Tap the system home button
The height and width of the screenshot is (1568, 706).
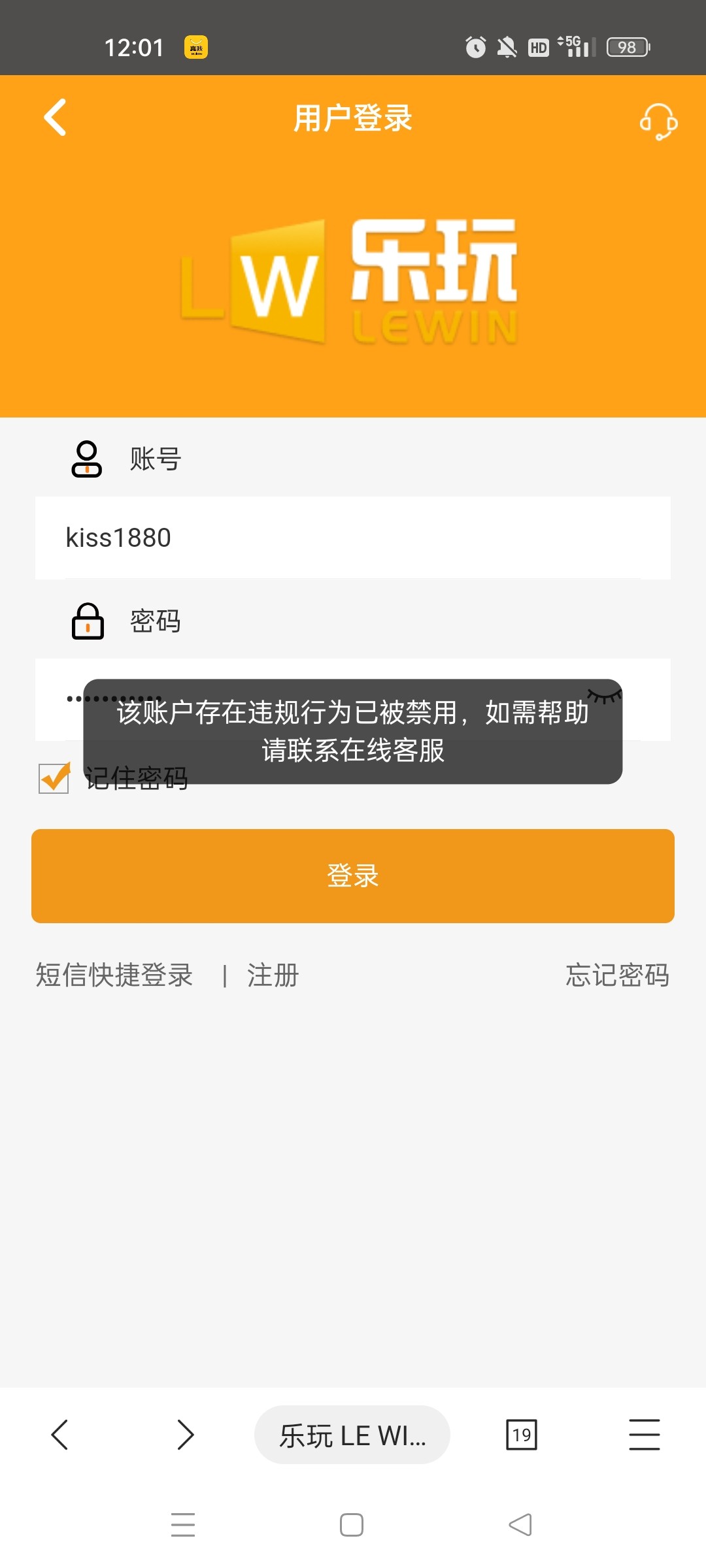tap(352, 1525)
